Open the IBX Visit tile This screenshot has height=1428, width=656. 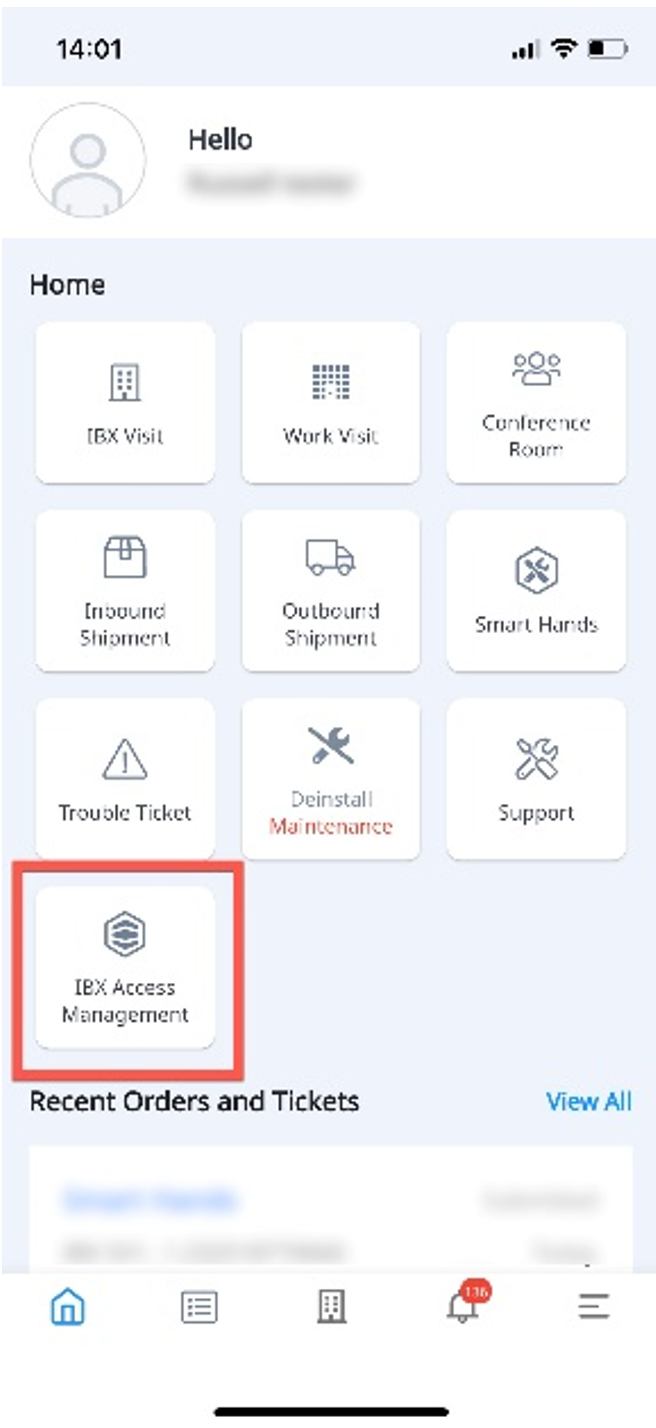point(125,402)
